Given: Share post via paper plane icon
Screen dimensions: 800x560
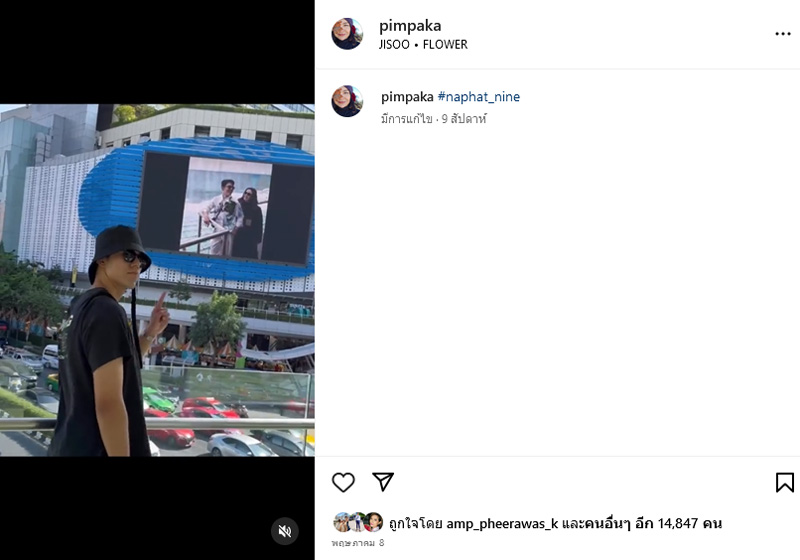Looking at the screenshot, I should (x=383, y=482).
